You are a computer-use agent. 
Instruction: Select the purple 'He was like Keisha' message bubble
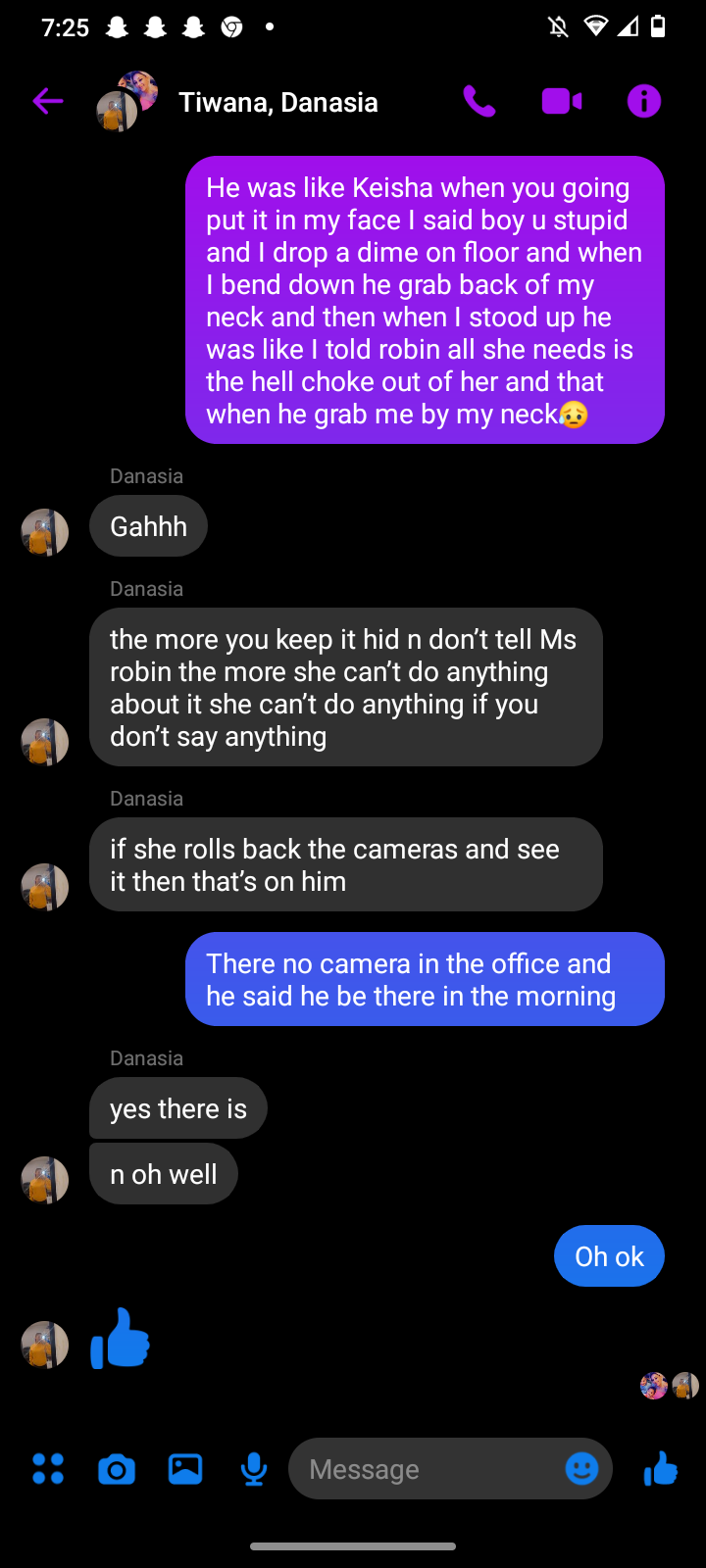[x=425, y=299]
